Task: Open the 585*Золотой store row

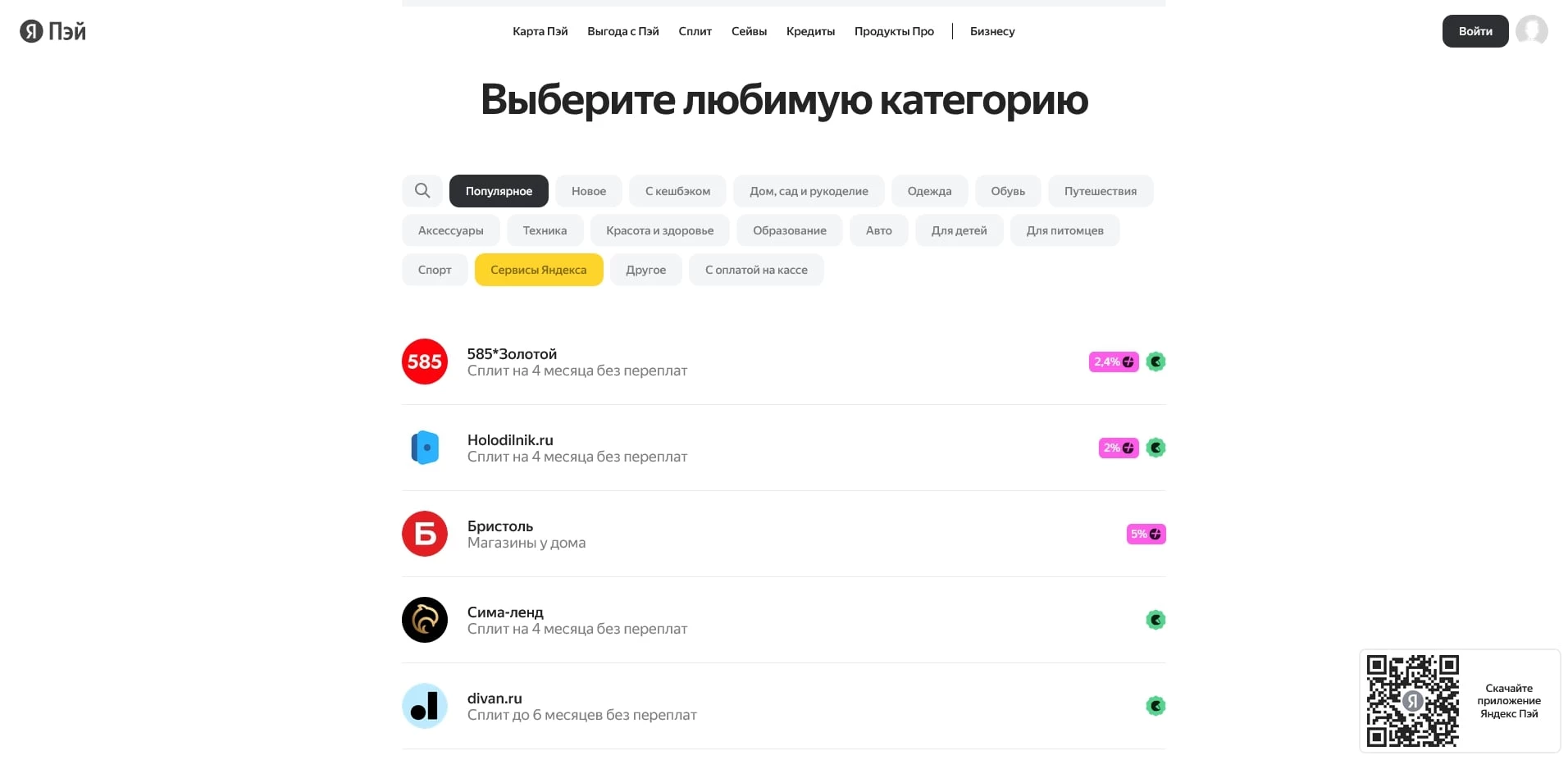Action: (577, 362)
